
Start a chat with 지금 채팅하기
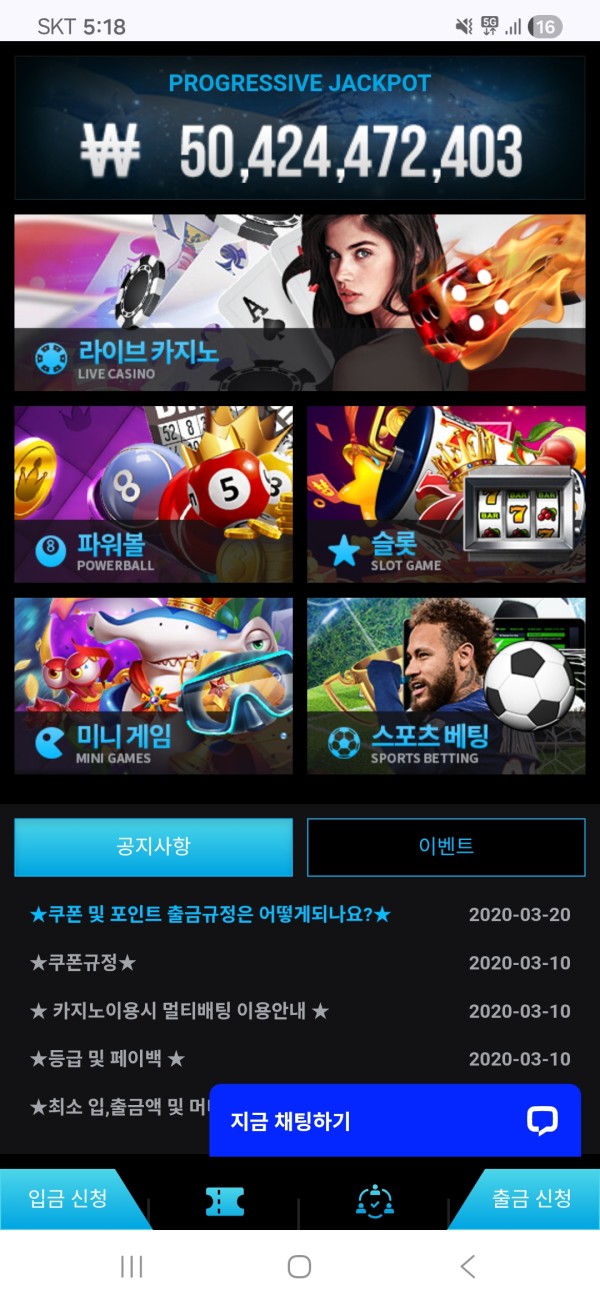[x=394, y=1121]
